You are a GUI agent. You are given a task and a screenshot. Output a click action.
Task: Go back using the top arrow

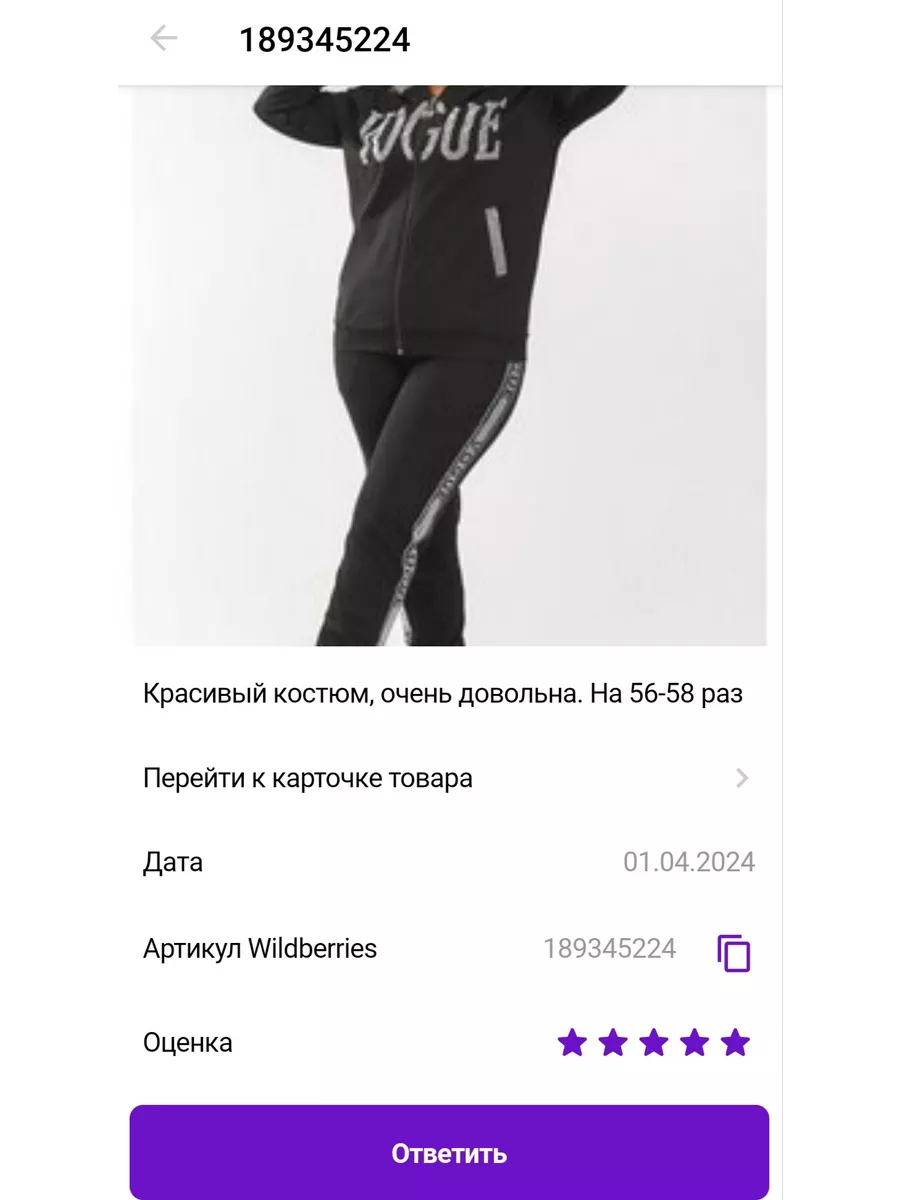pos(163,39)
